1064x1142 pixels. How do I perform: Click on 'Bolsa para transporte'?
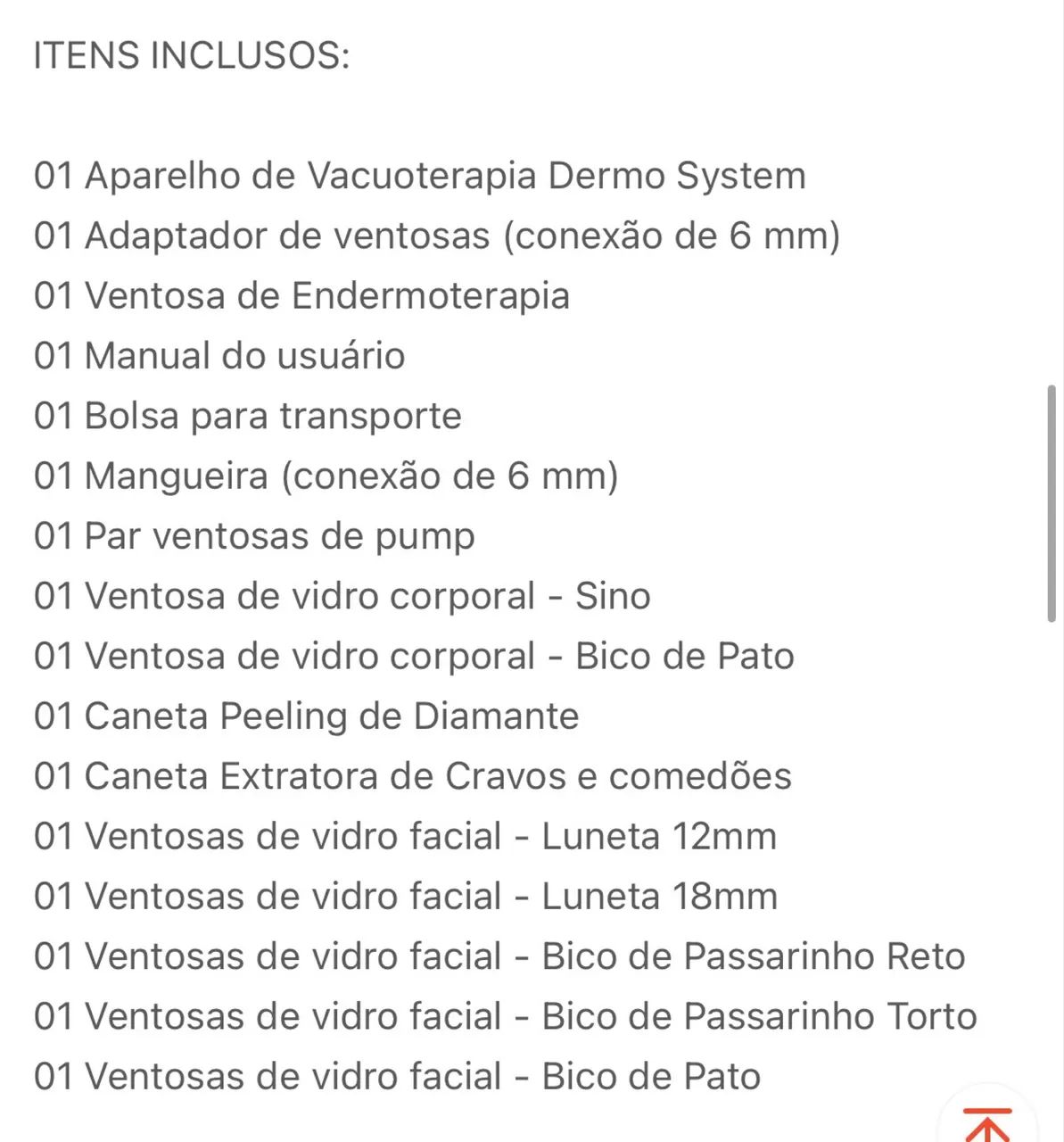247,416
